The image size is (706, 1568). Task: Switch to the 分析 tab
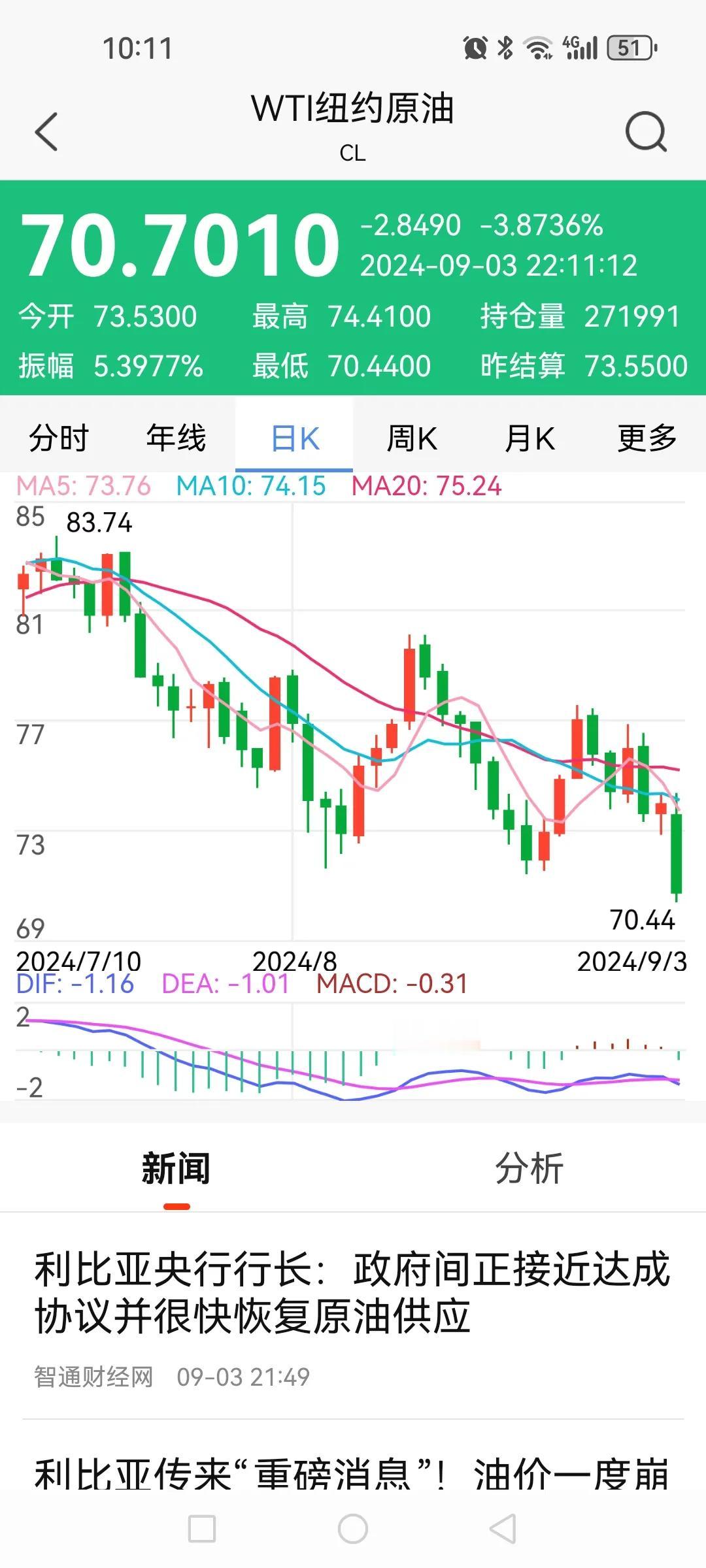(x=529, y=1169)
